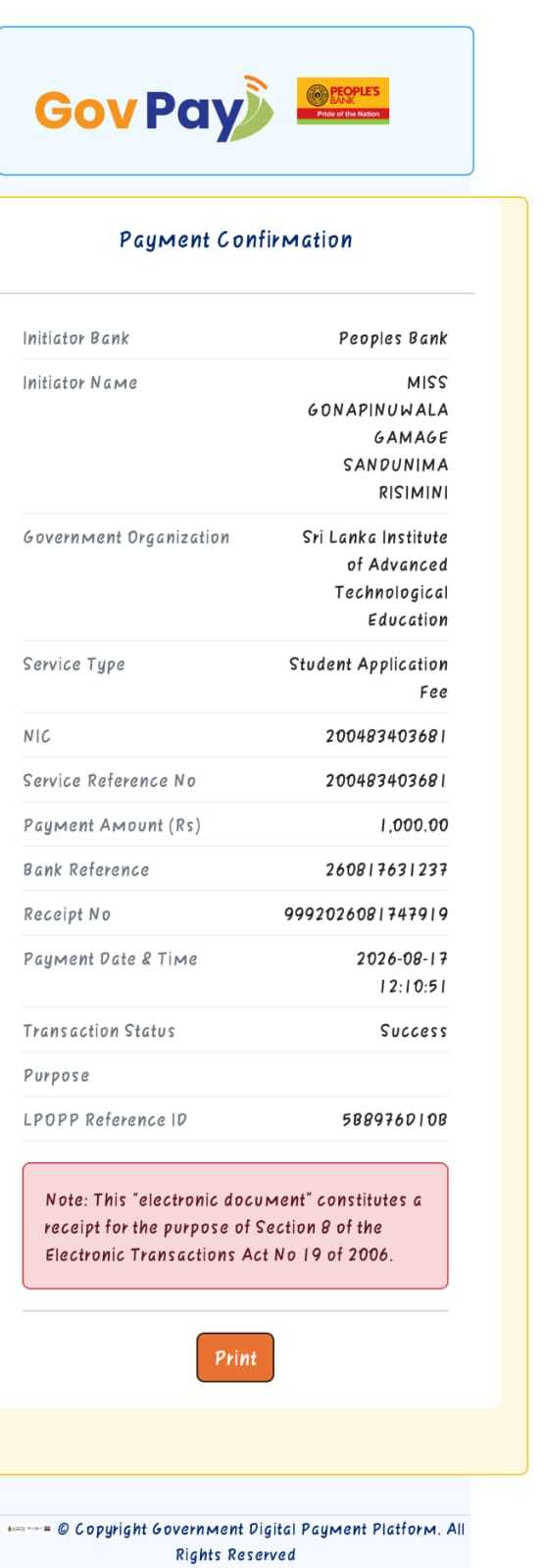Tap the Print button
This screenshot has height=1568, width=544.
(x=235, y=1357)
